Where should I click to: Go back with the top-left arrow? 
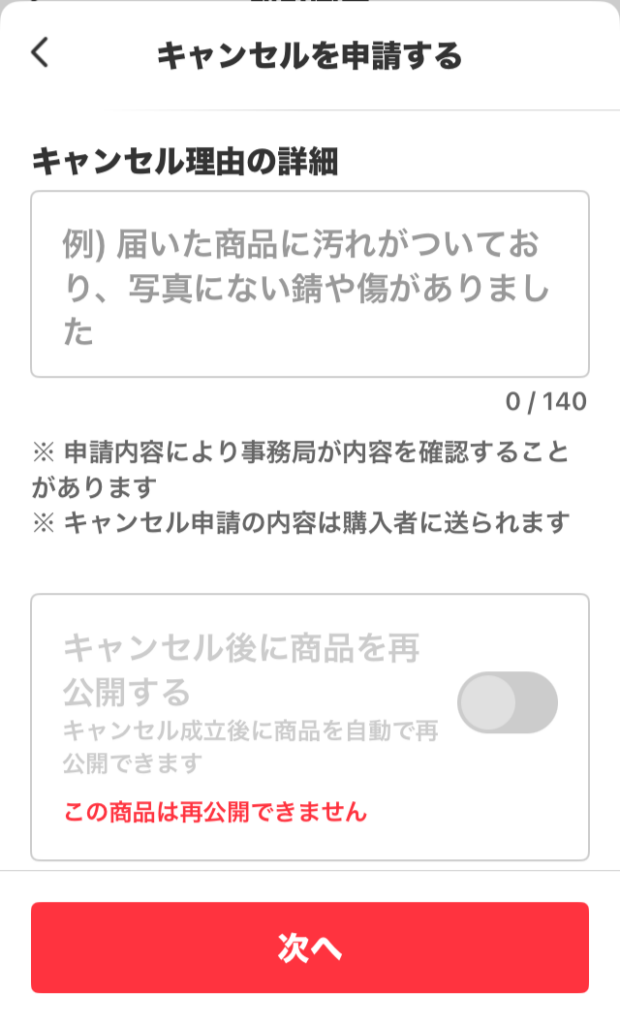click(40, 53)
